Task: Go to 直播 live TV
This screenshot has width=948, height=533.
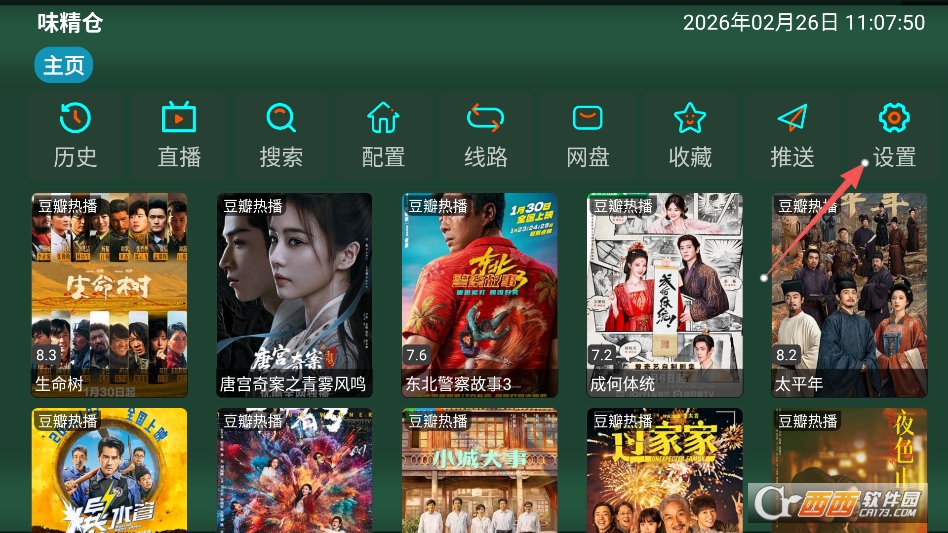Action: coord(179,136)
